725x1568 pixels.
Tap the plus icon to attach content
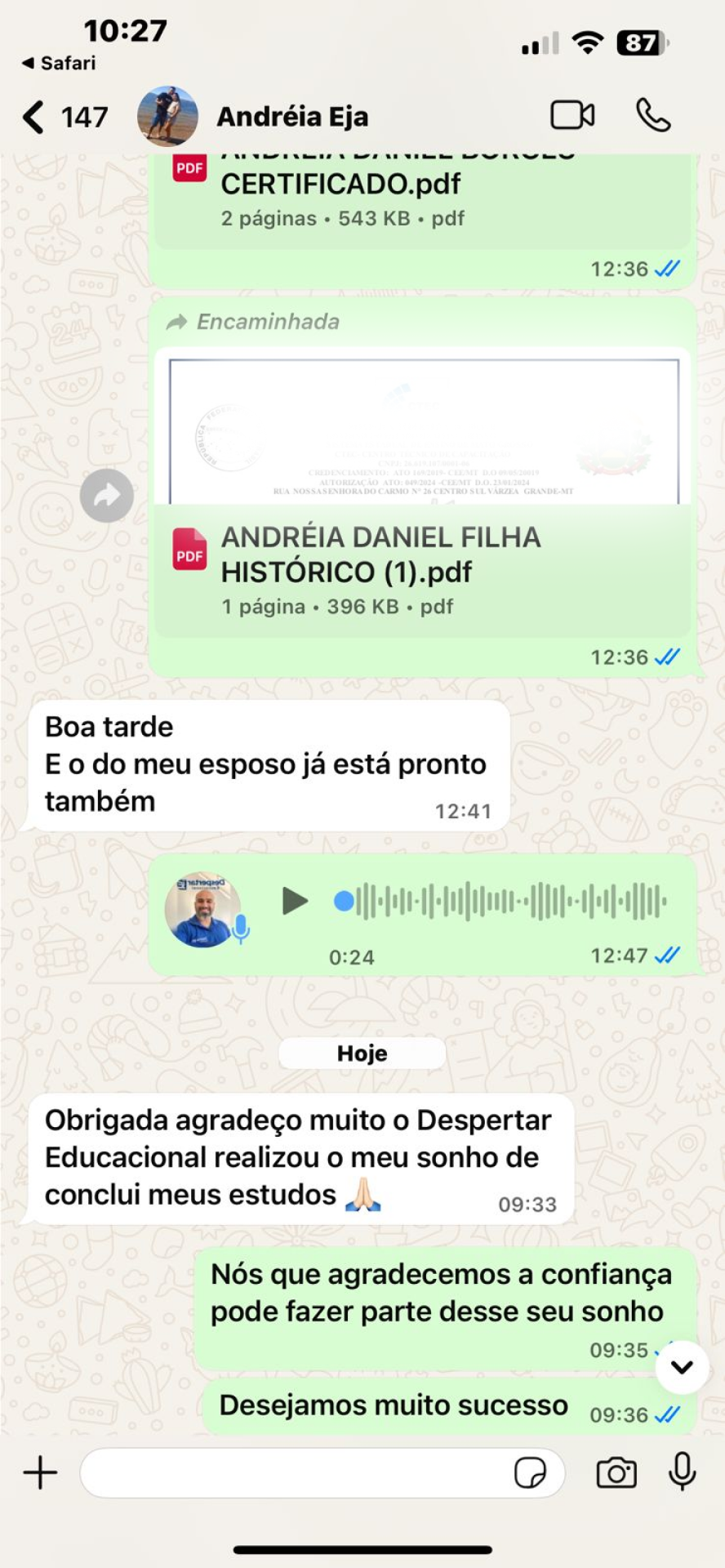(x=38, y=1473)
